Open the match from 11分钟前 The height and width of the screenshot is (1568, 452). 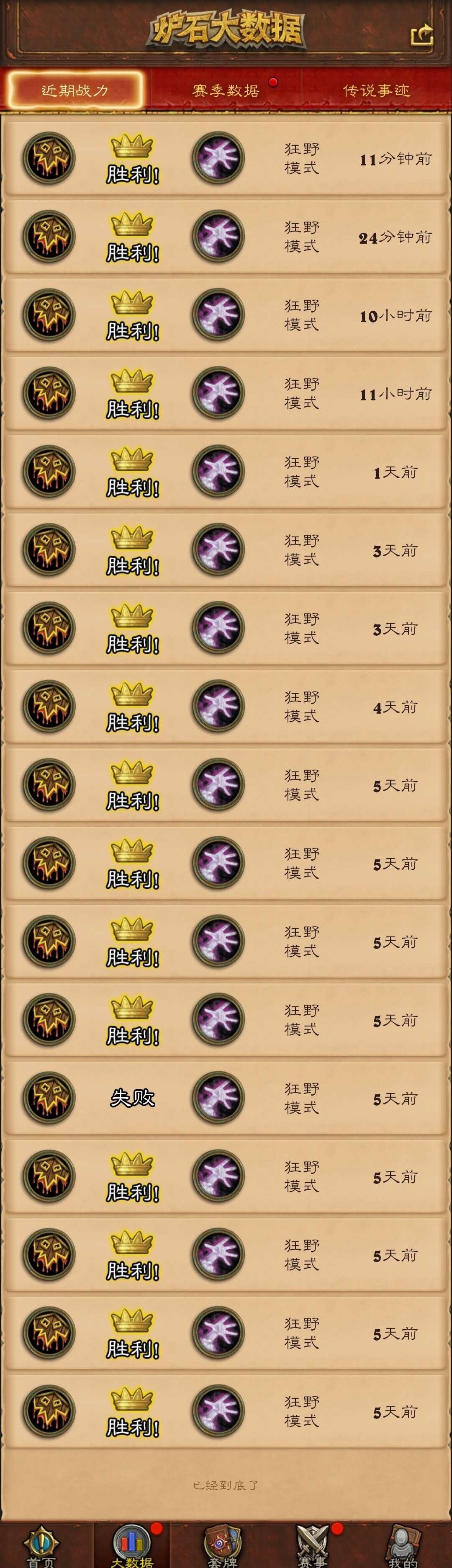coord(226,158)
